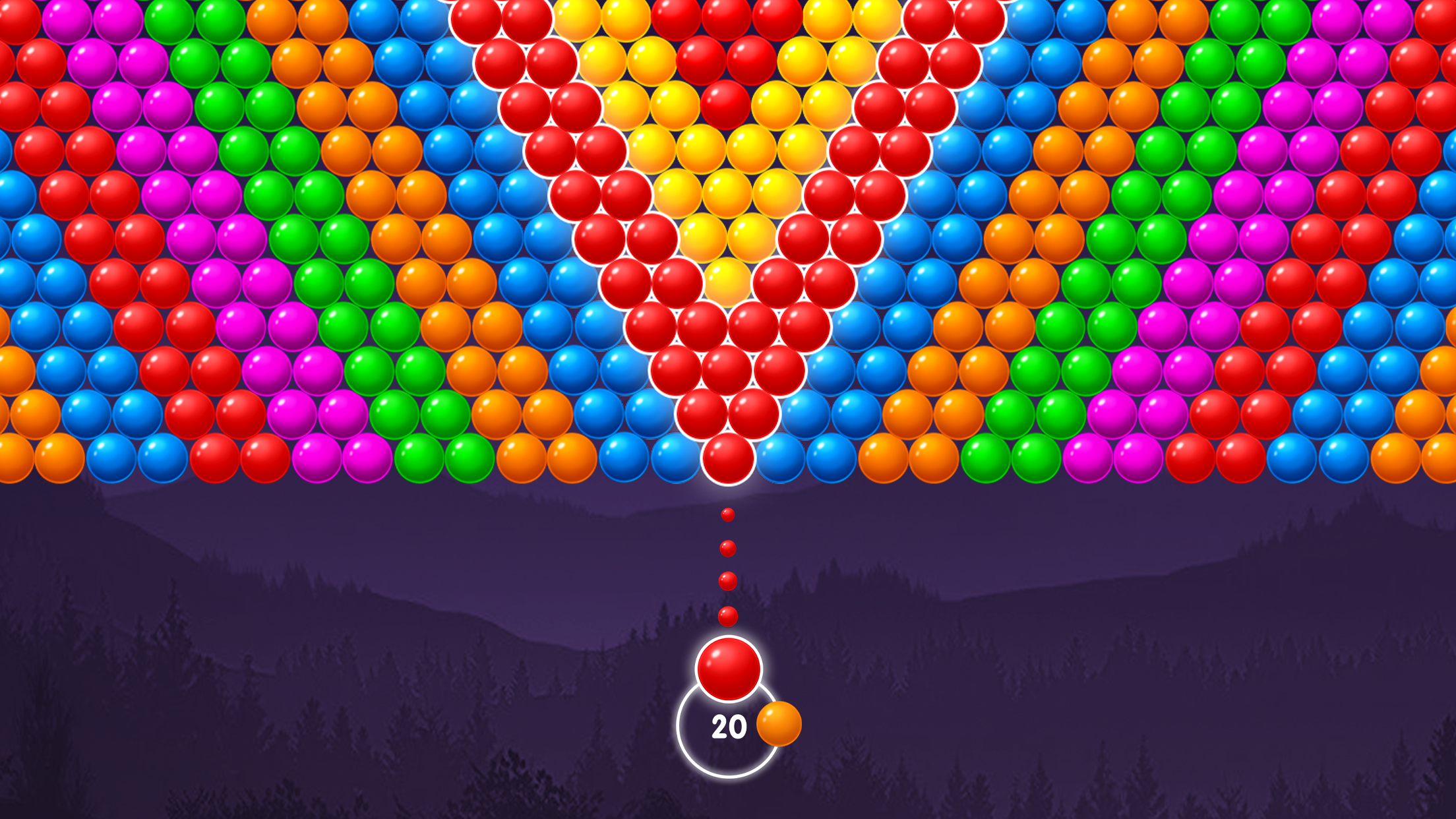Image resolution: width=1456 pixels, height=819 pixels.
Task: Swap to the orange next bubble
Action: [779, 724]
